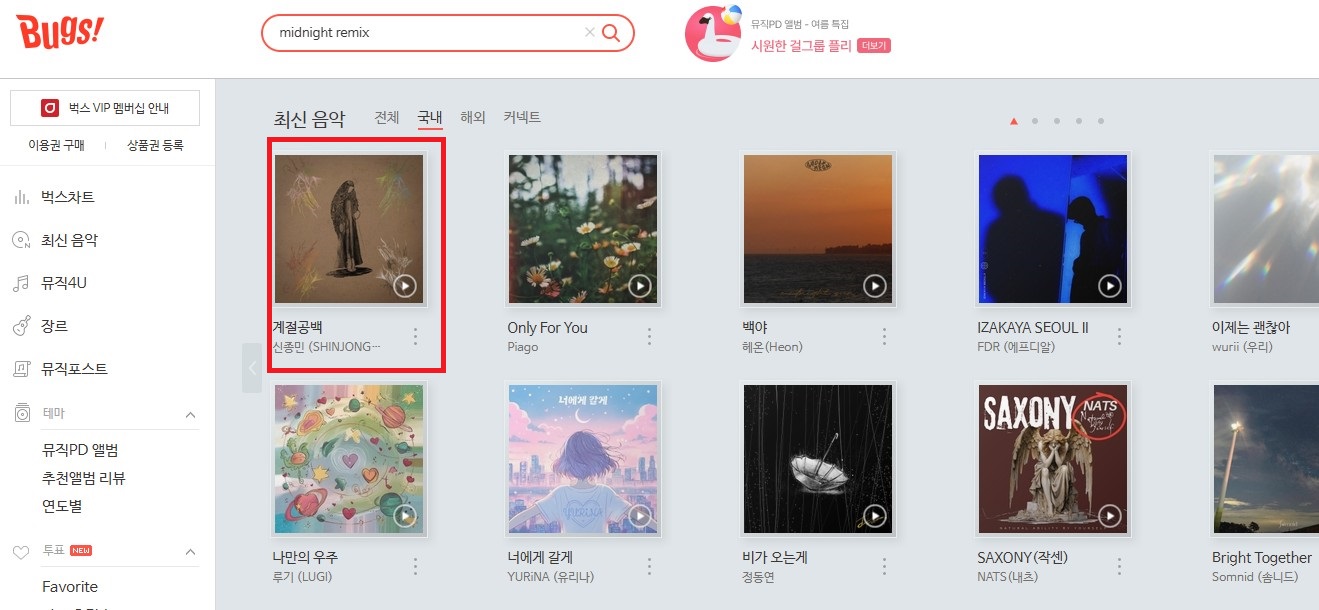Tap the 더보기 button on the banner
The image size is (1319, 610).
874,46
